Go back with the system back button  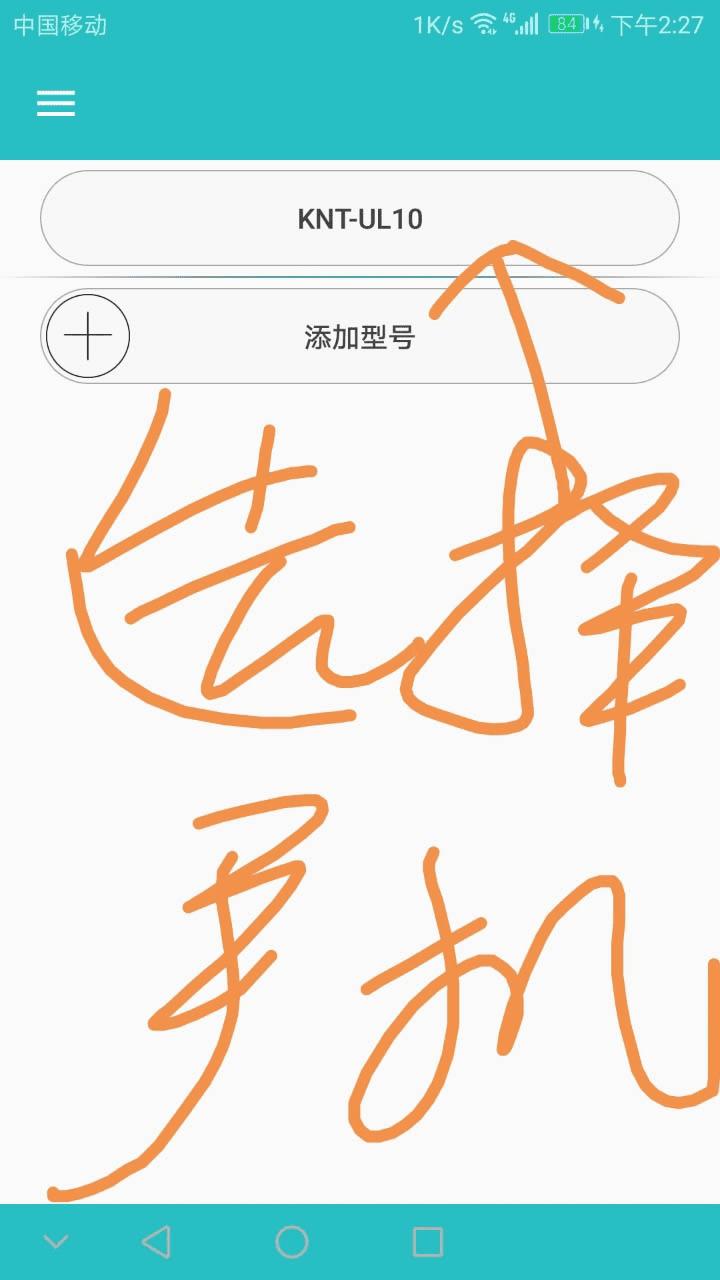pos(156,1242)
